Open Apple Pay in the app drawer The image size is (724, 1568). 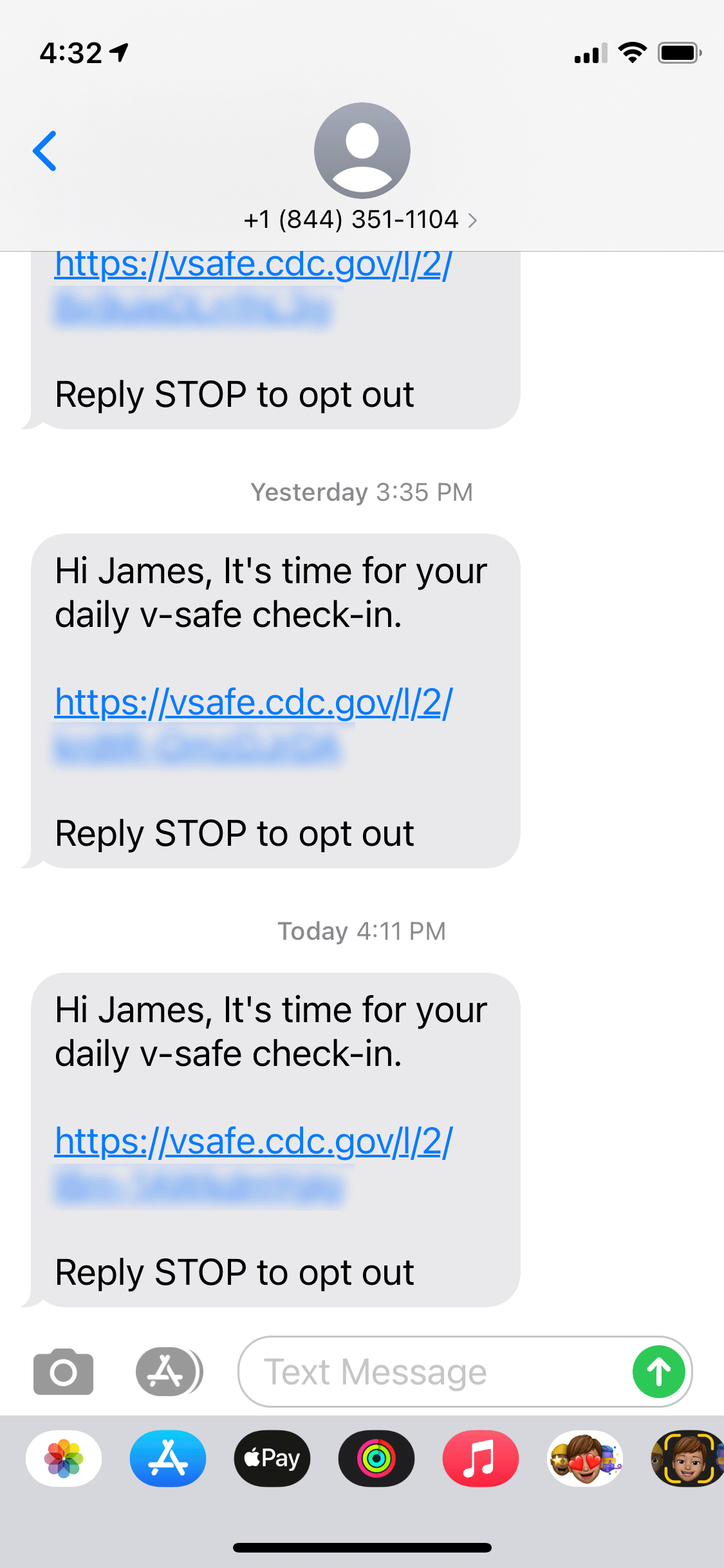tap(272, 1459)
